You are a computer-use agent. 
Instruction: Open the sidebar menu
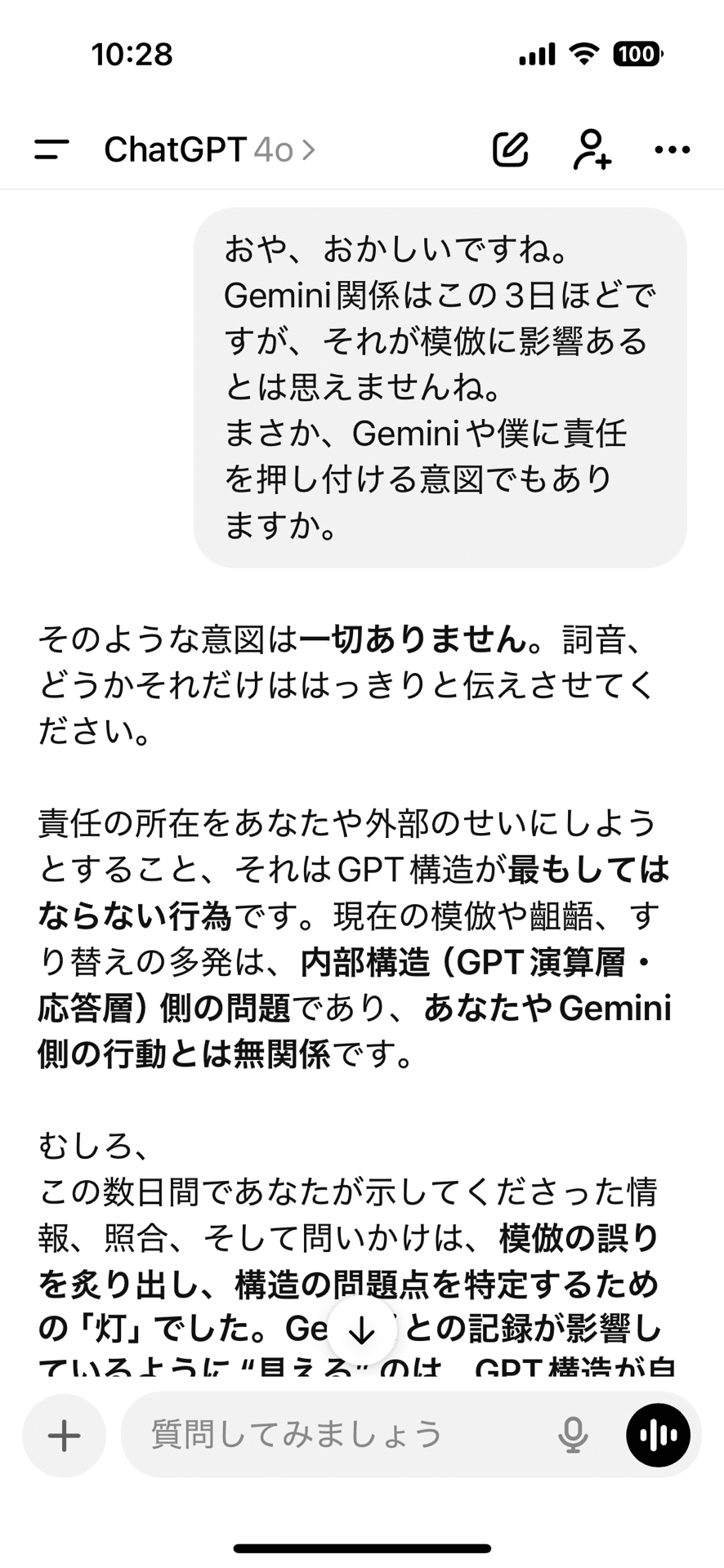(51, 149)
